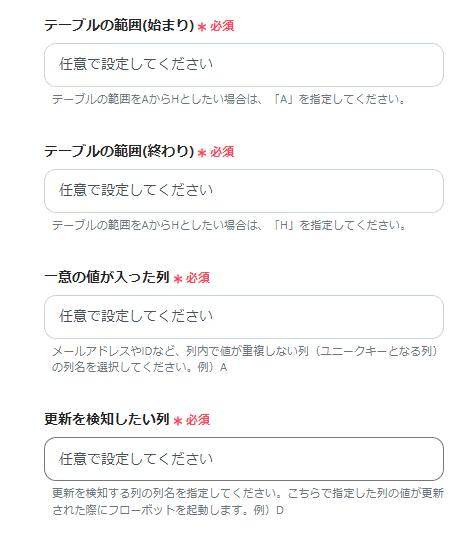Viewport: 467px width, 542px height.
Task: Focus the テーブルの範囲(終わり) text field
Action: pos(244,191)
